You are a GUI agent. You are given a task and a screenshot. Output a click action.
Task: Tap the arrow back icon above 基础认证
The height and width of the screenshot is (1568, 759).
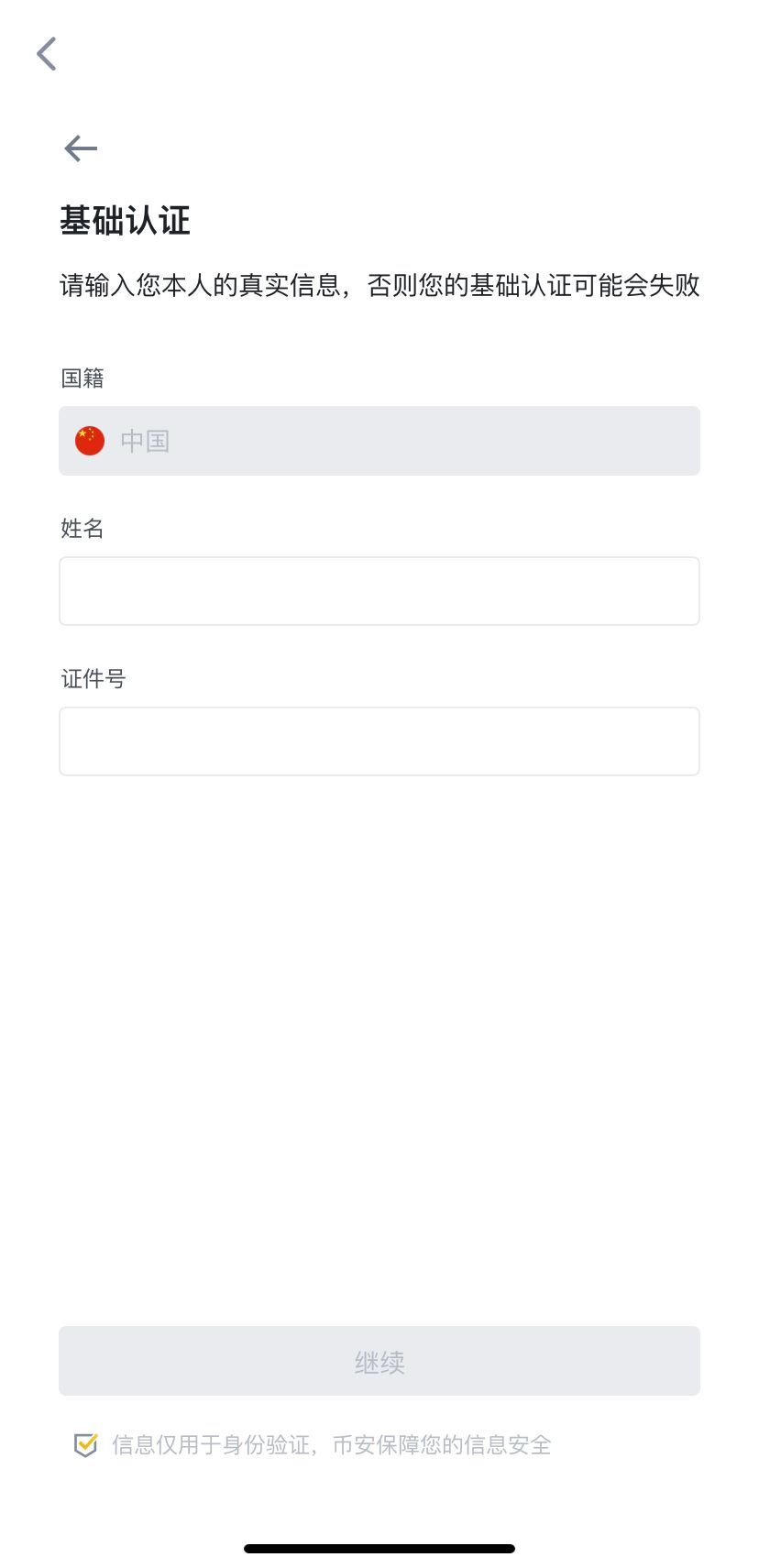point(81,148)
